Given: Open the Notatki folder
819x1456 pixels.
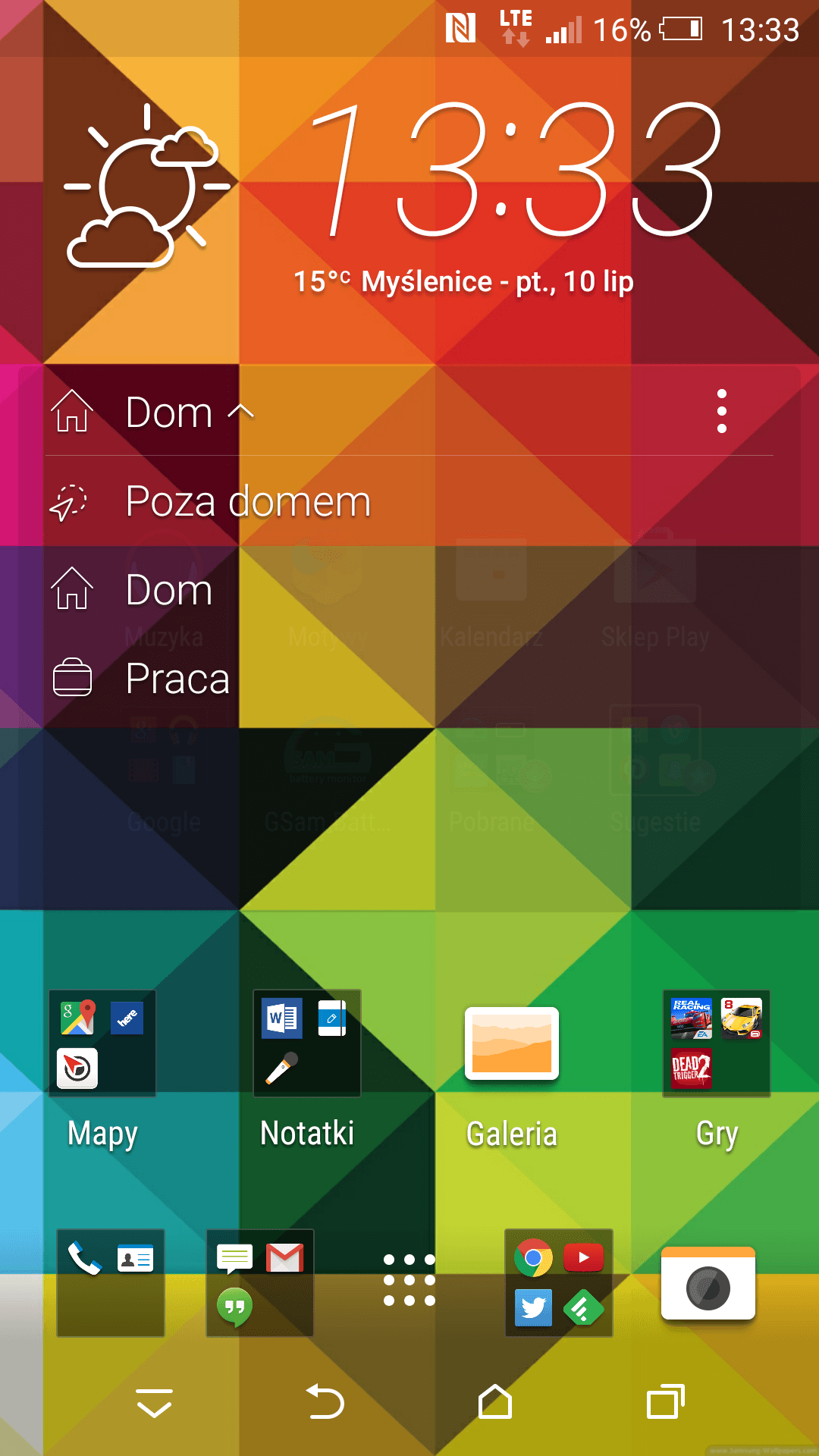Looking at the screenshot, I should click(x=307, y=1071).
